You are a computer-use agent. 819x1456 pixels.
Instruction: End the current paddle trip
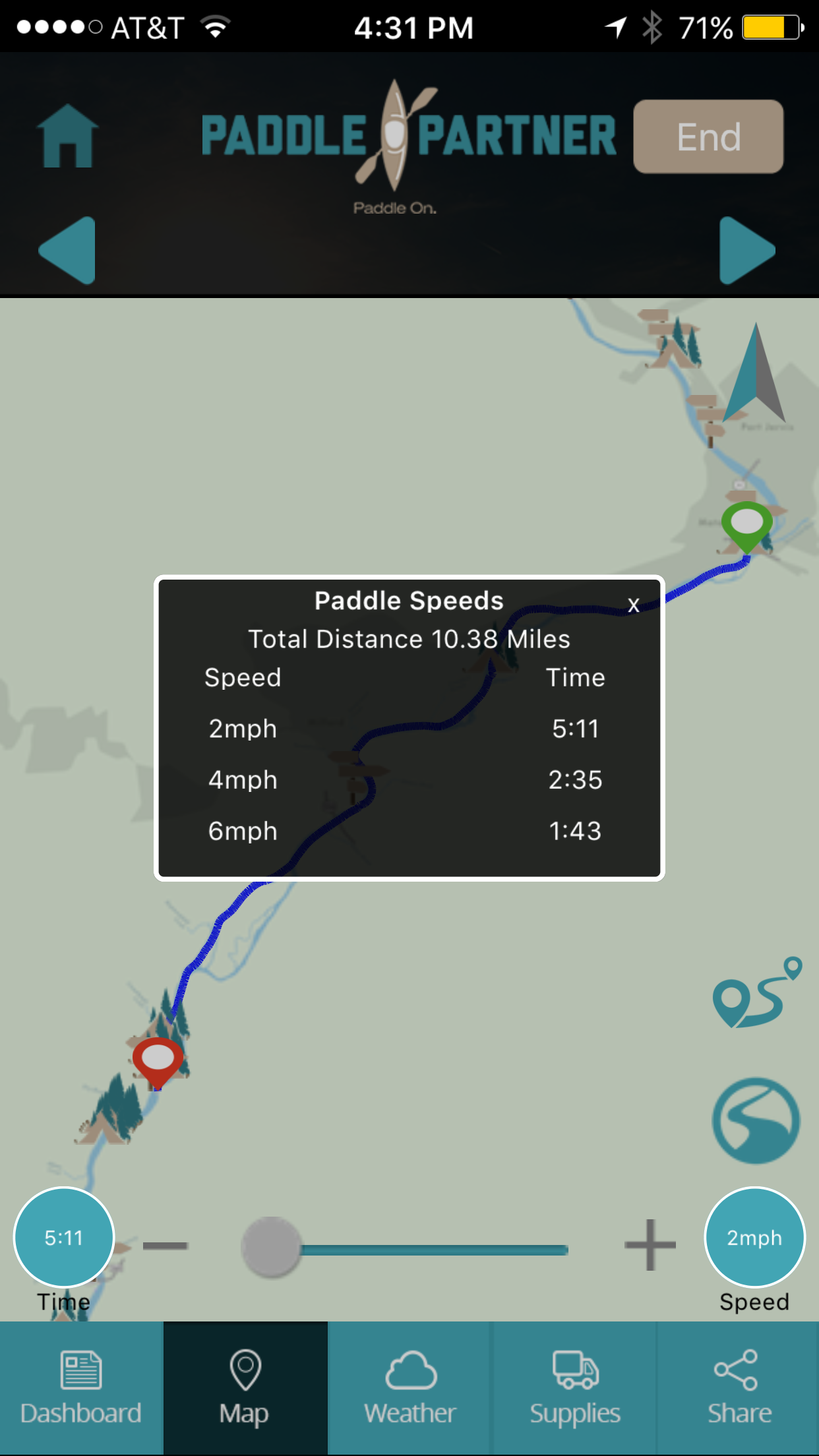(708, 136)
